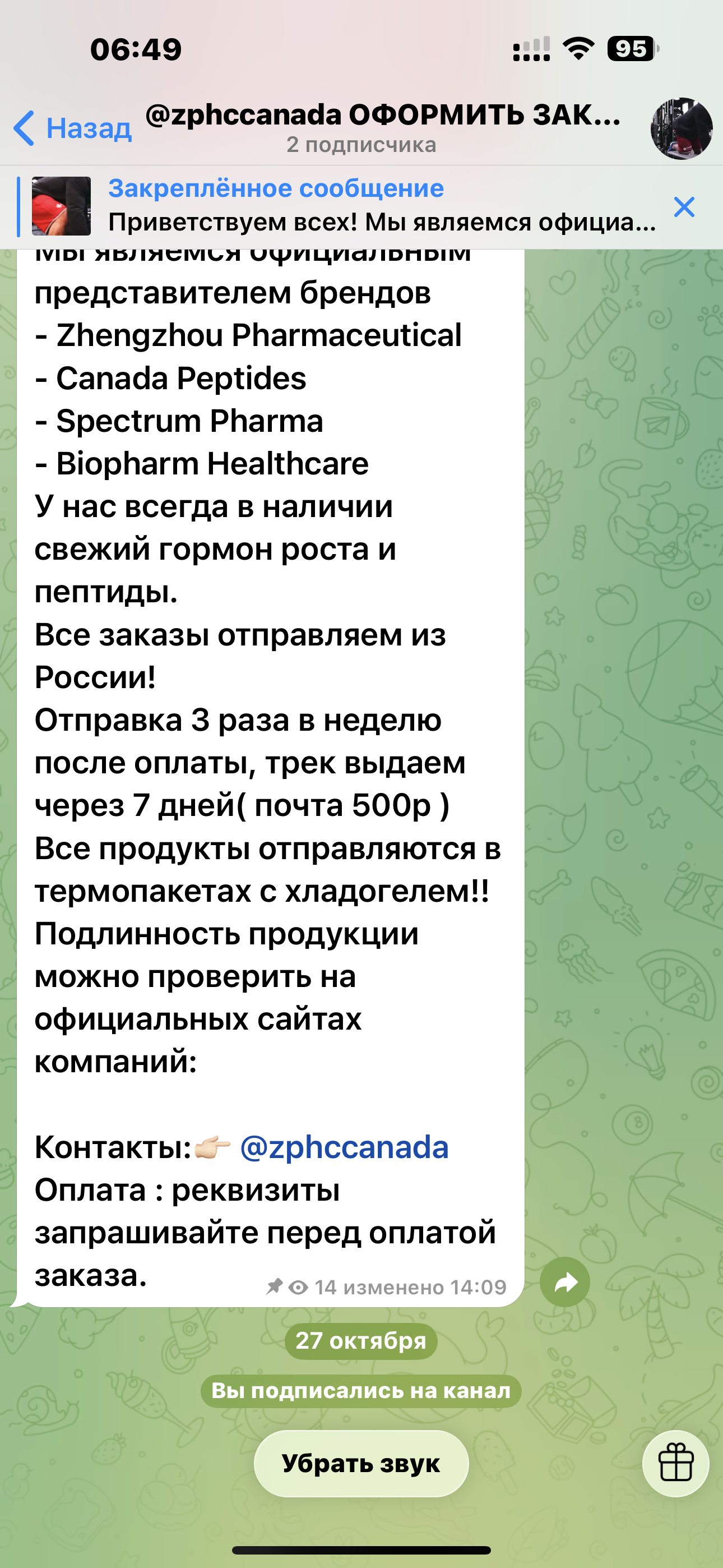Open the gift icon button
723x1568 pixels.
click(675, 1463)
